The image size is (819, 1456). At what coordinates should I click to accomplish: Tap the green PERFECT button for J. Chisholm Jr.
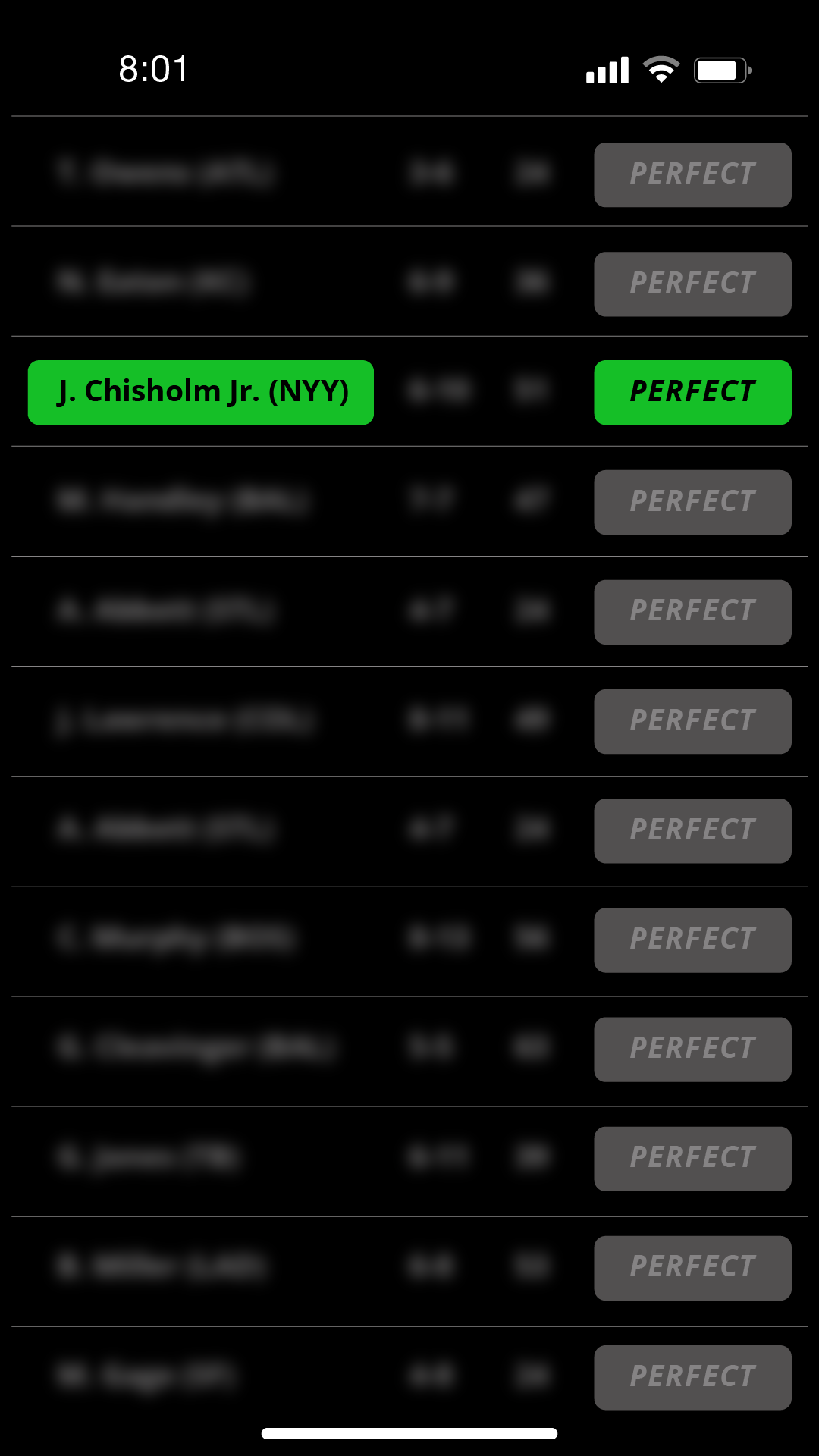tap(692, 392)
